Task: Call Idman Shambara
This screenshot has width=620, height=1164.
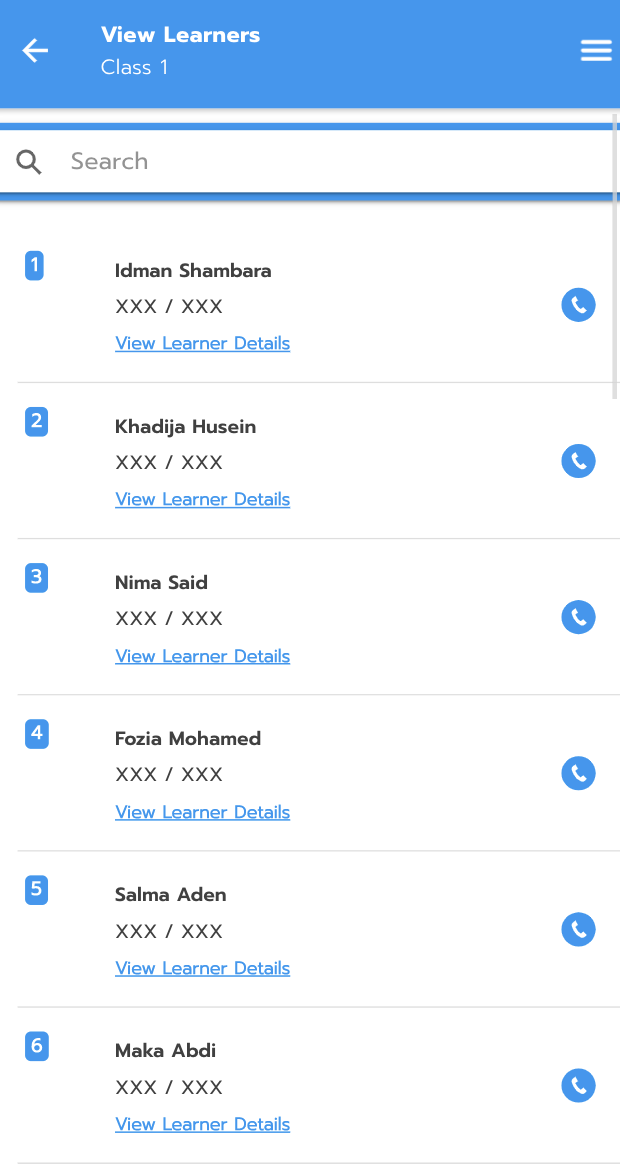Action: (x=578, y=305)
